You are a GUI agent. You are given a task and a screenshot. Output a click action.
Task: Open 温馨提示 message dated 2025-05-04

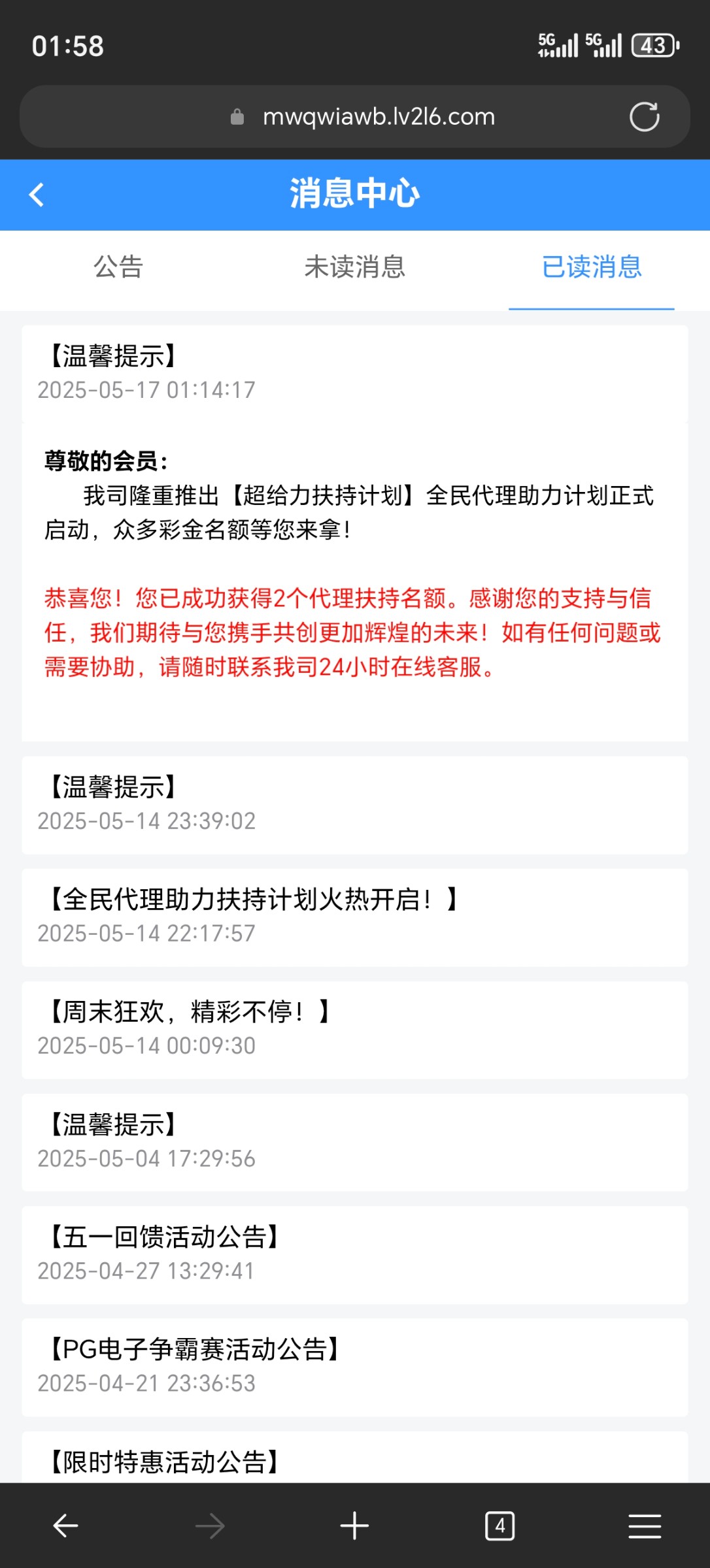354,1141
